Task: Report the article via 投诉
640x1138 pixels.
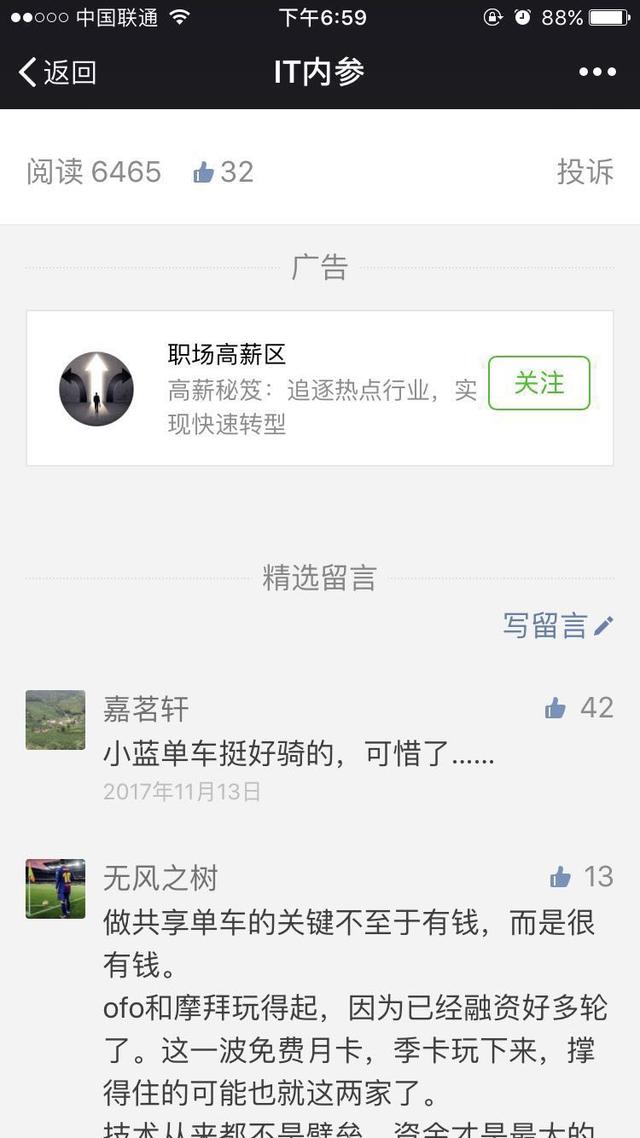Action: [585, 172]
